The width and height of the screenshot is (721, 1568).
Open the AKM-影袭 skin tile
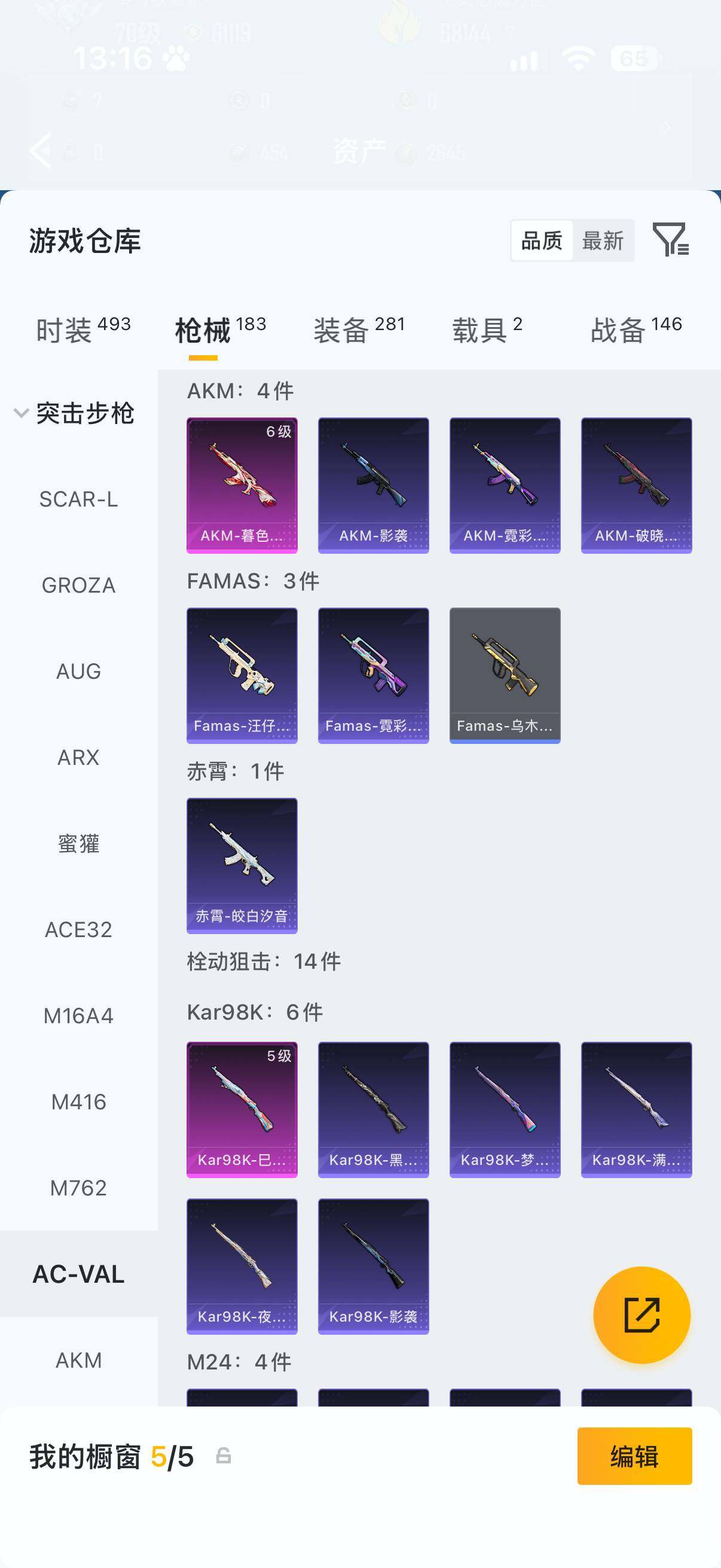tap(373, 485)
